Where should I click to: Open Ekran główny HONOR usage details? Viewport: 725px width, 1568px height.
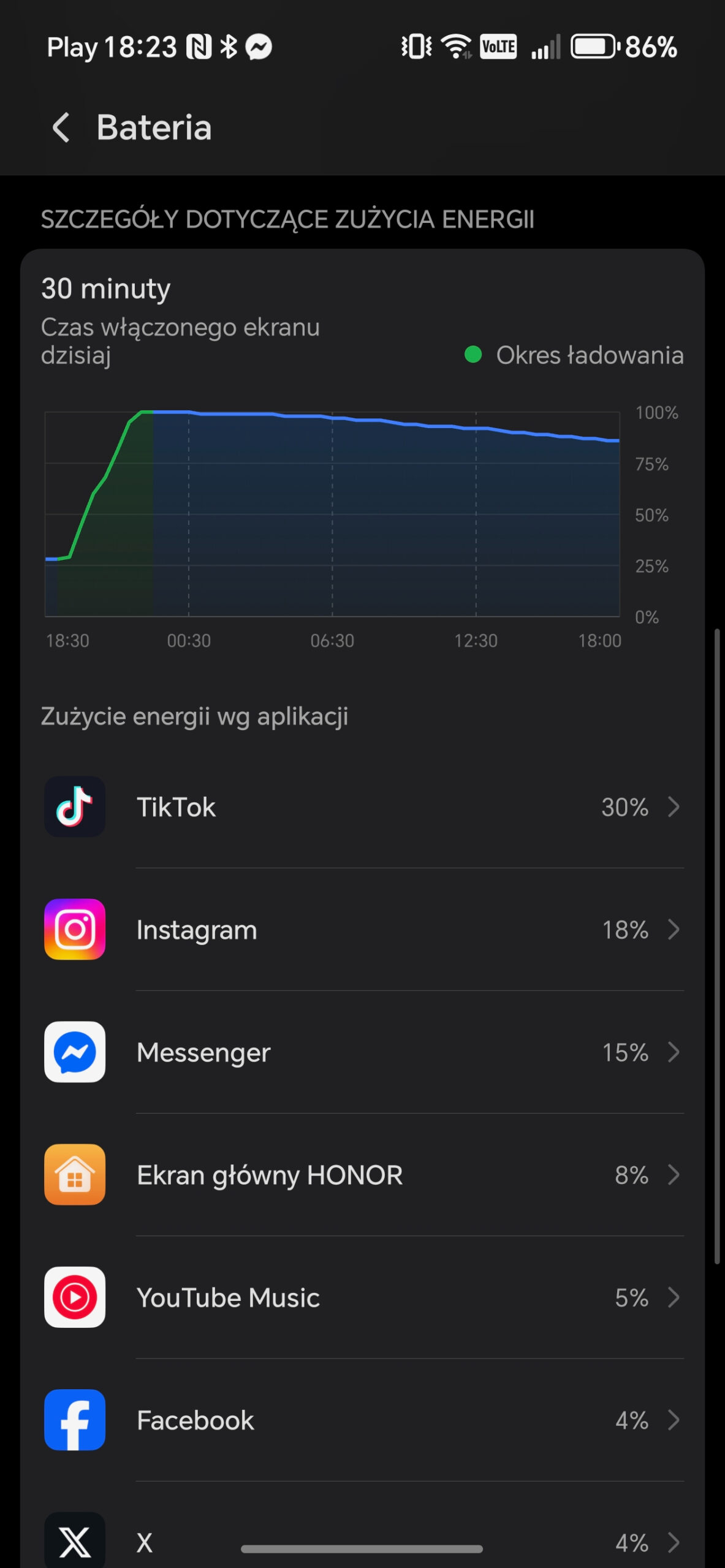[363, 1175]
